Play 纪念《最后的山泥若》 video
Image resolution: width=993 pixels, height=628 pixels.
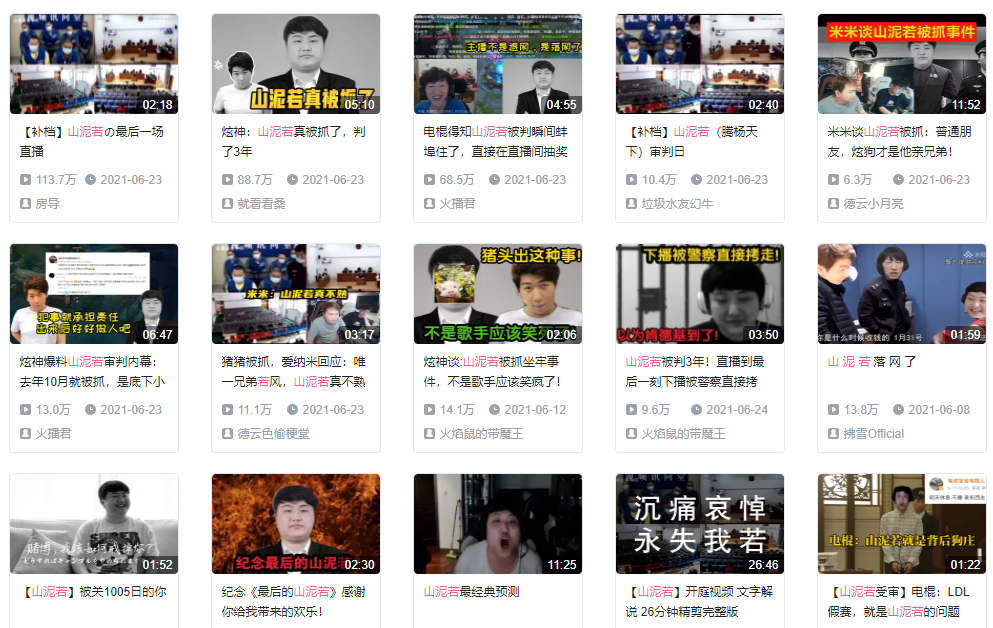[x=295, y=524]
